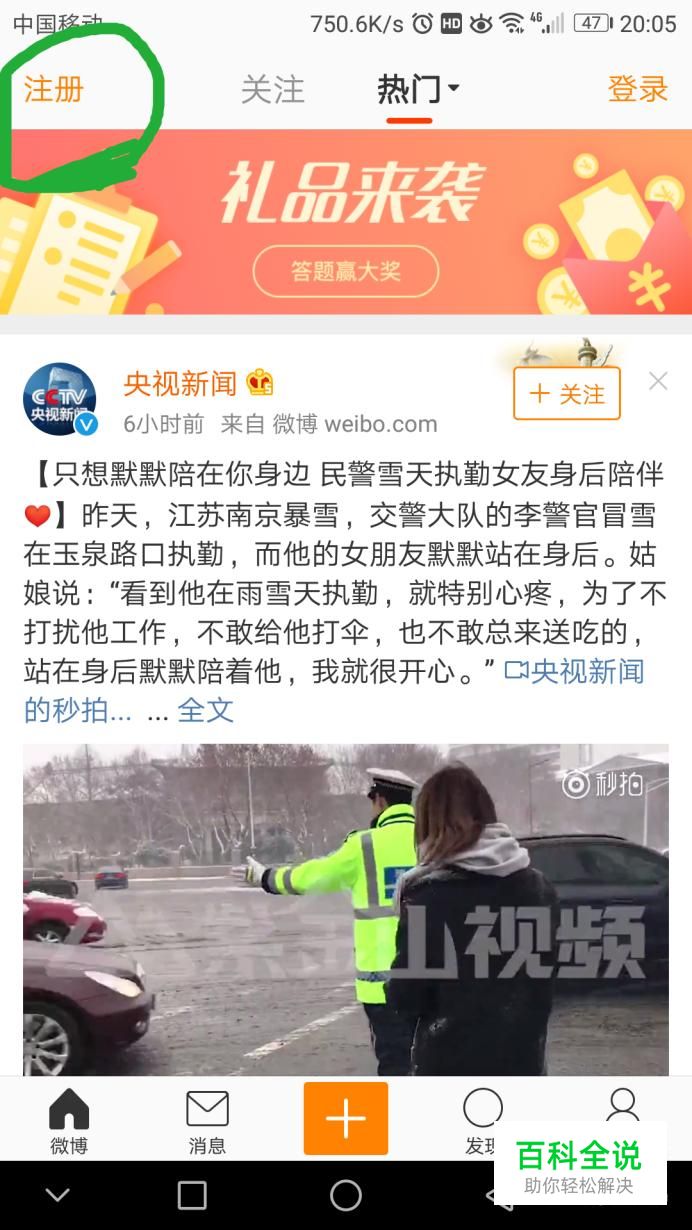The image size is (692, 1230).
Task: Open the 答题赢大奖 banner button
Action: (345, 271)
